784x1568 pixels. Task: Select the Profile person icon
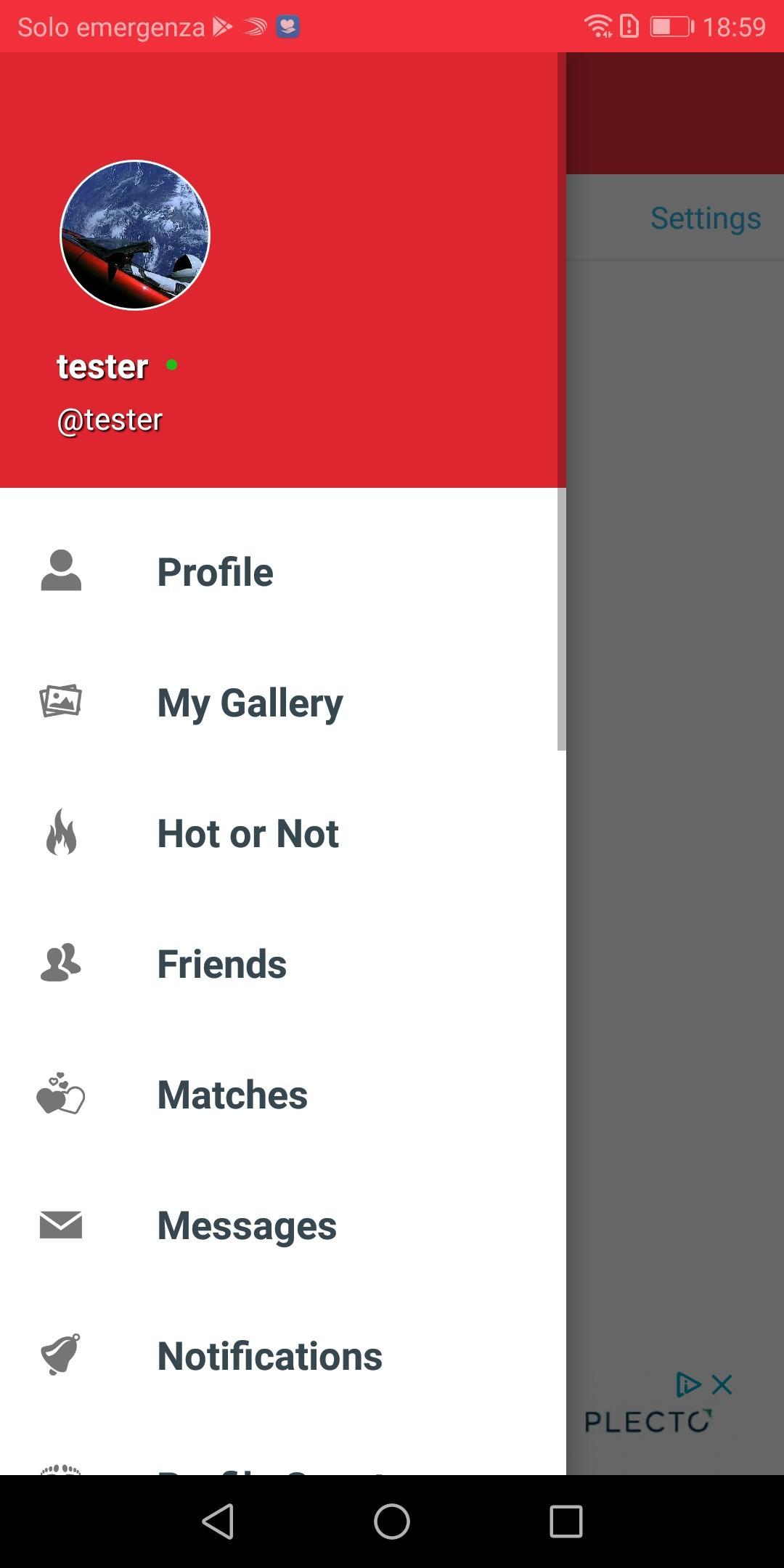click(x=62, y=571)
